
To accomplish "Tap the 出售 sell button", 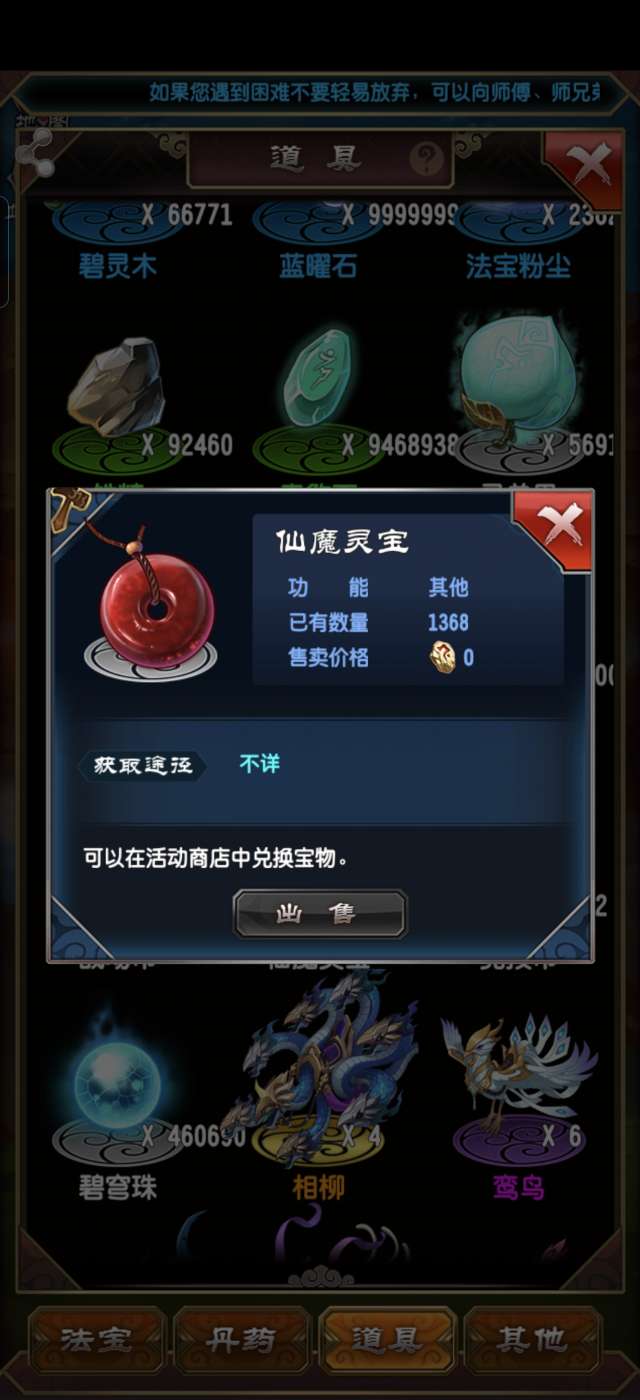I will point(320,914).
